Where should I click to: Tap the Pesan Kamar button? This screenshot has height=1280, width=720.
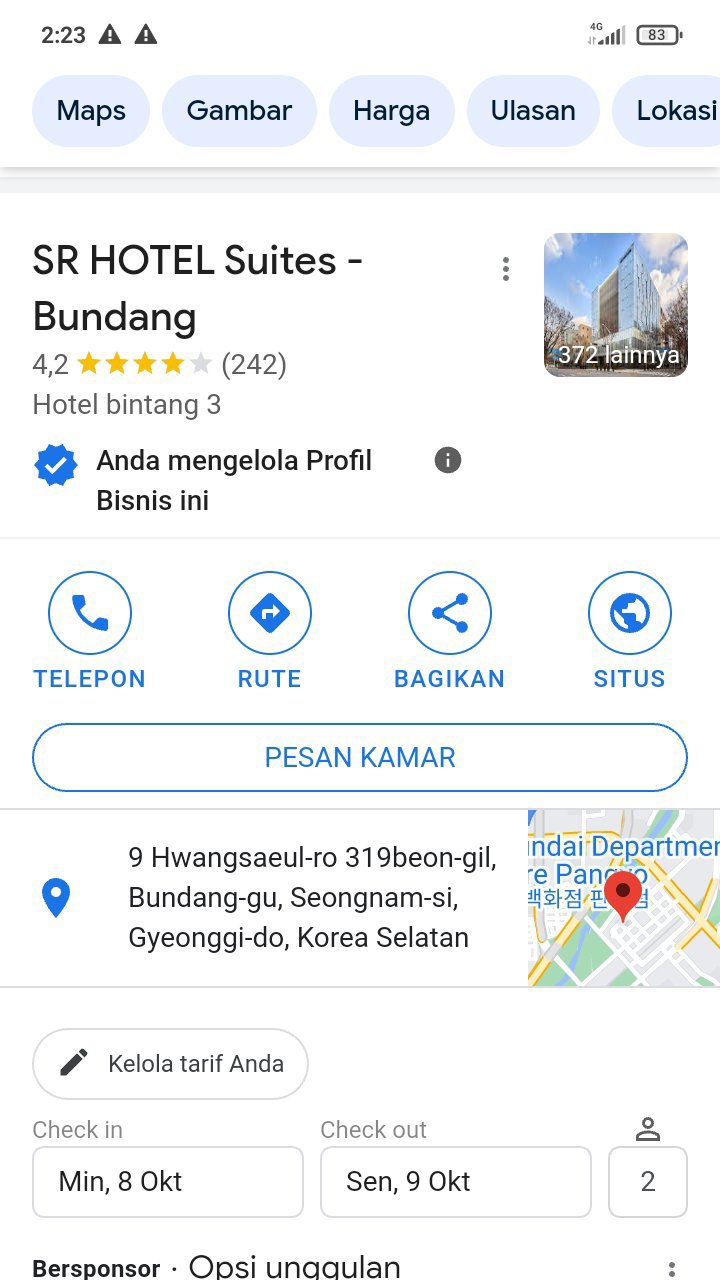click(x=360, y=758)
